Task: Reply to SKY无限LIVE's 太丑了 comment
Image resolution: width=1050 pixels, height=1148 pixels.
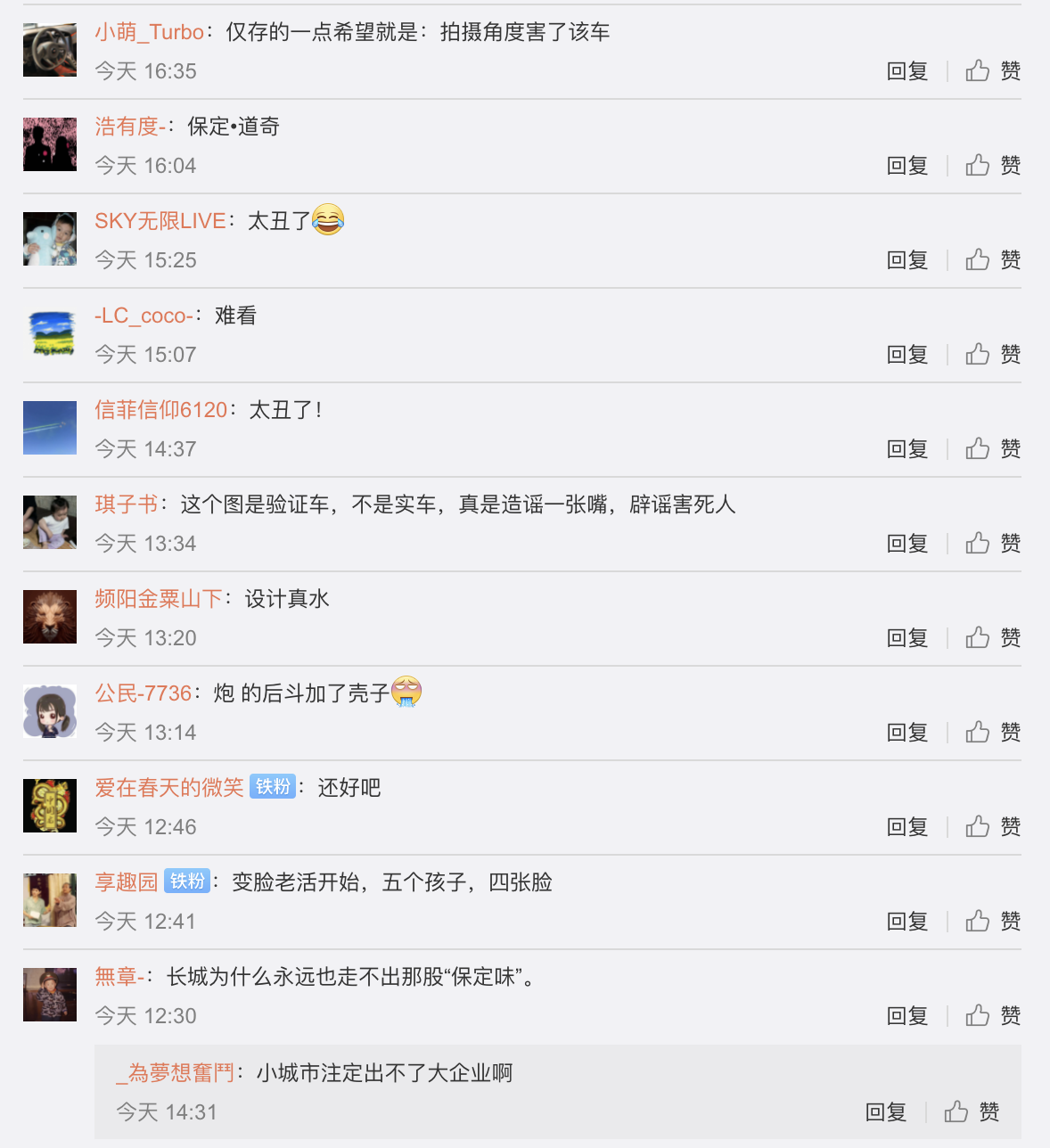Action: click(907, 260)
